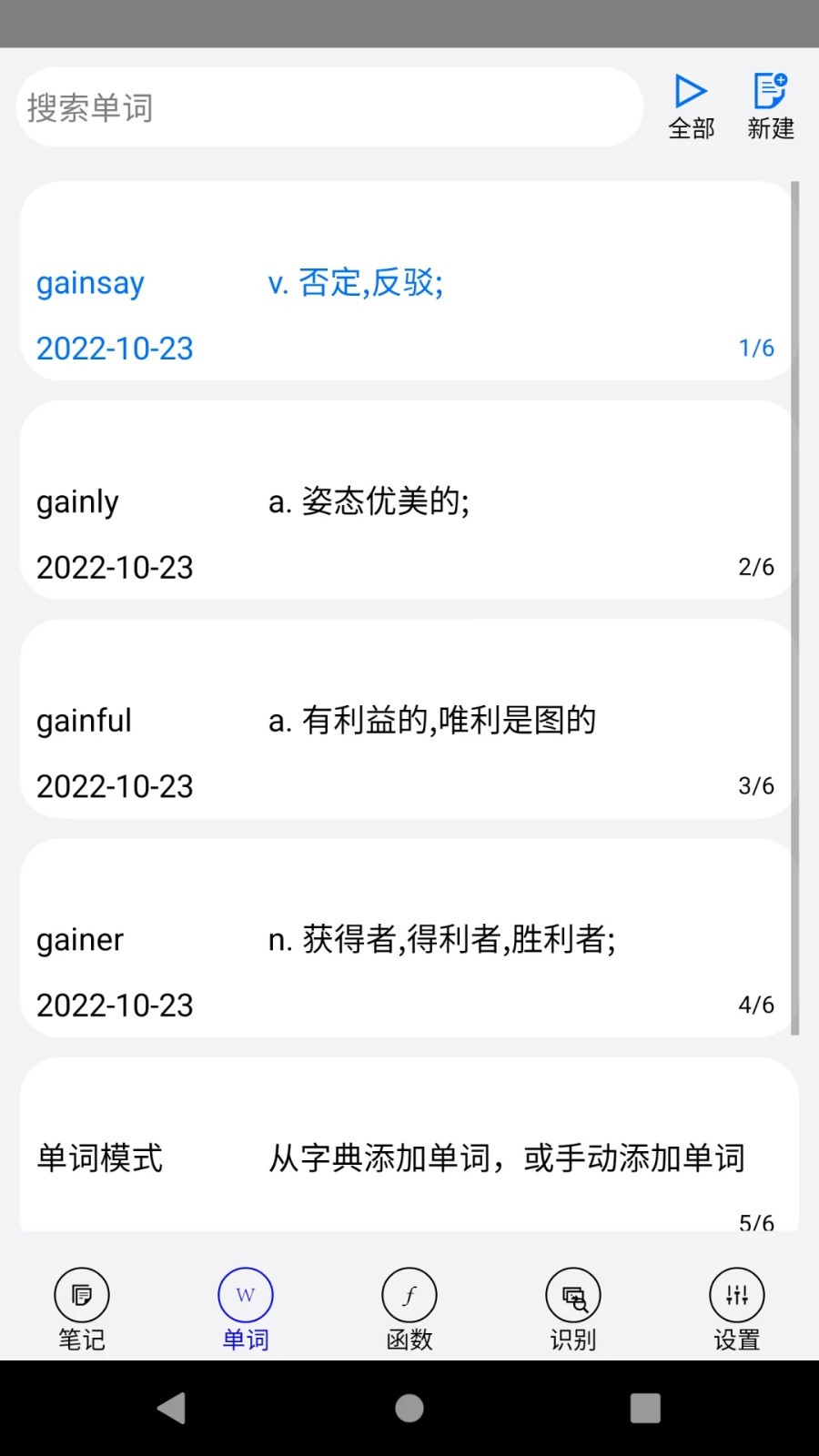Switch to the 识别 tab in bottom bar
This screenshot has height=1456, width=819.
pos(572,1308)
